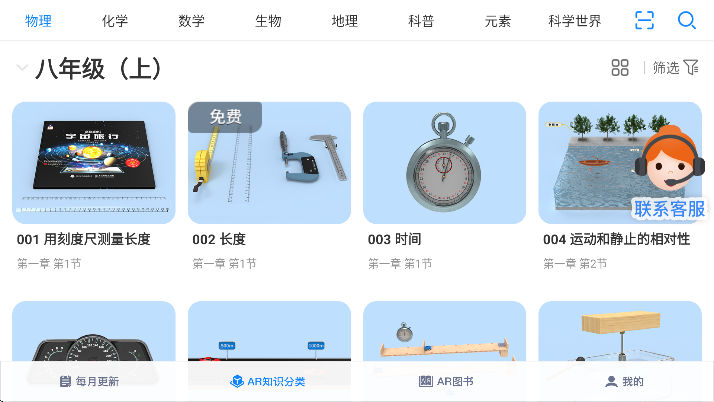Toggle the grid layout view icon
The height and width of the screenshot is (402, 714).
coord(620,68)
